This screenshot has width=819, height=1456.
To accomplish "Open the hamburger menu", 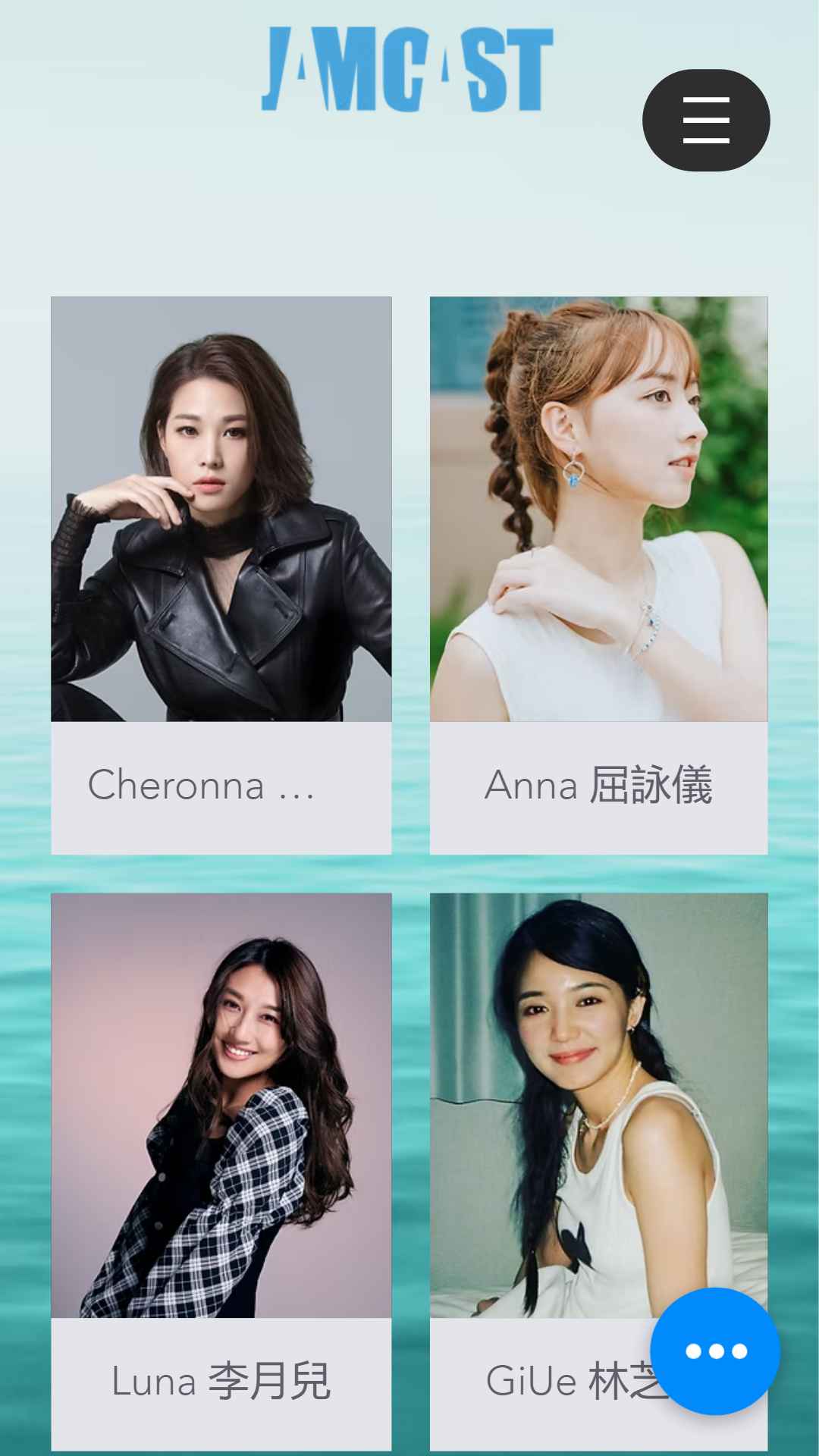I will 706,120.
